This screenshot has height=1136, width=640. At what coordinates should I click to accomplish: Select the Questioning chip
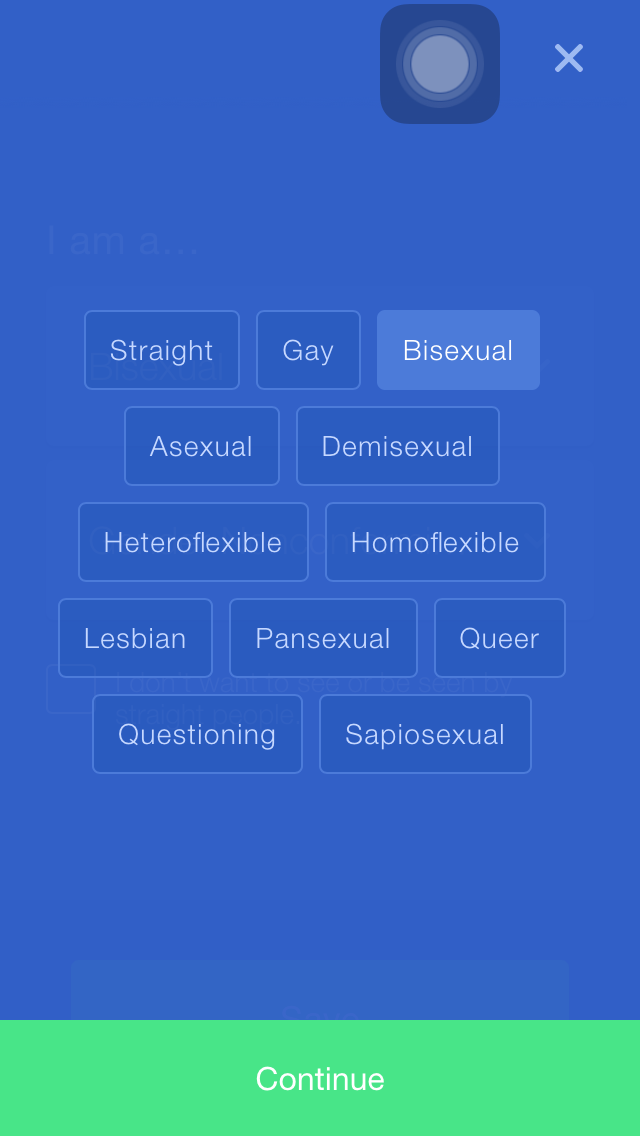(197, 734)
